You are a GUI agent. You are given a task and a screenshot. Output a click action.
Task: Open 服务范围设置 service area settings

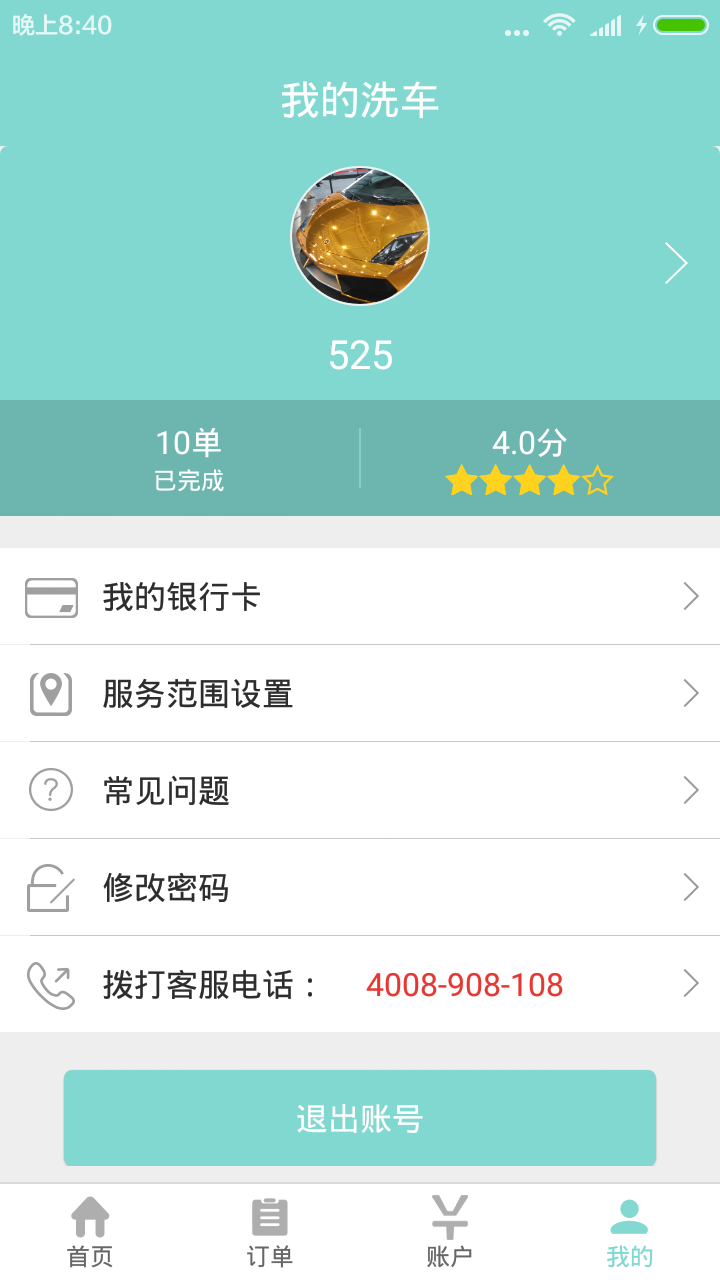[x=360, y=694]
